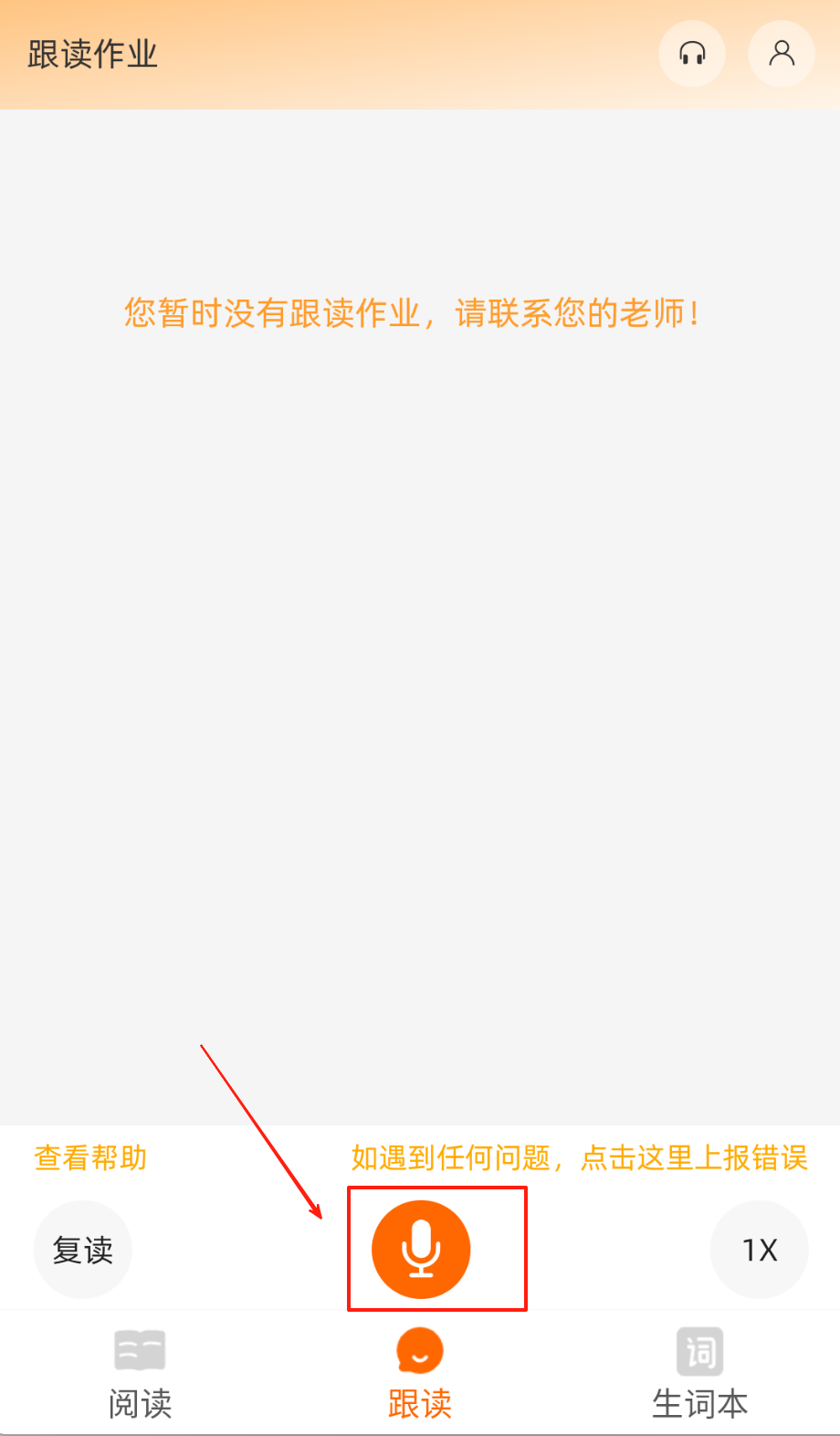This screenshot has width=840, height=1436.
Task: Start recording with the microphone button
Action: (x=421, y=1250)
